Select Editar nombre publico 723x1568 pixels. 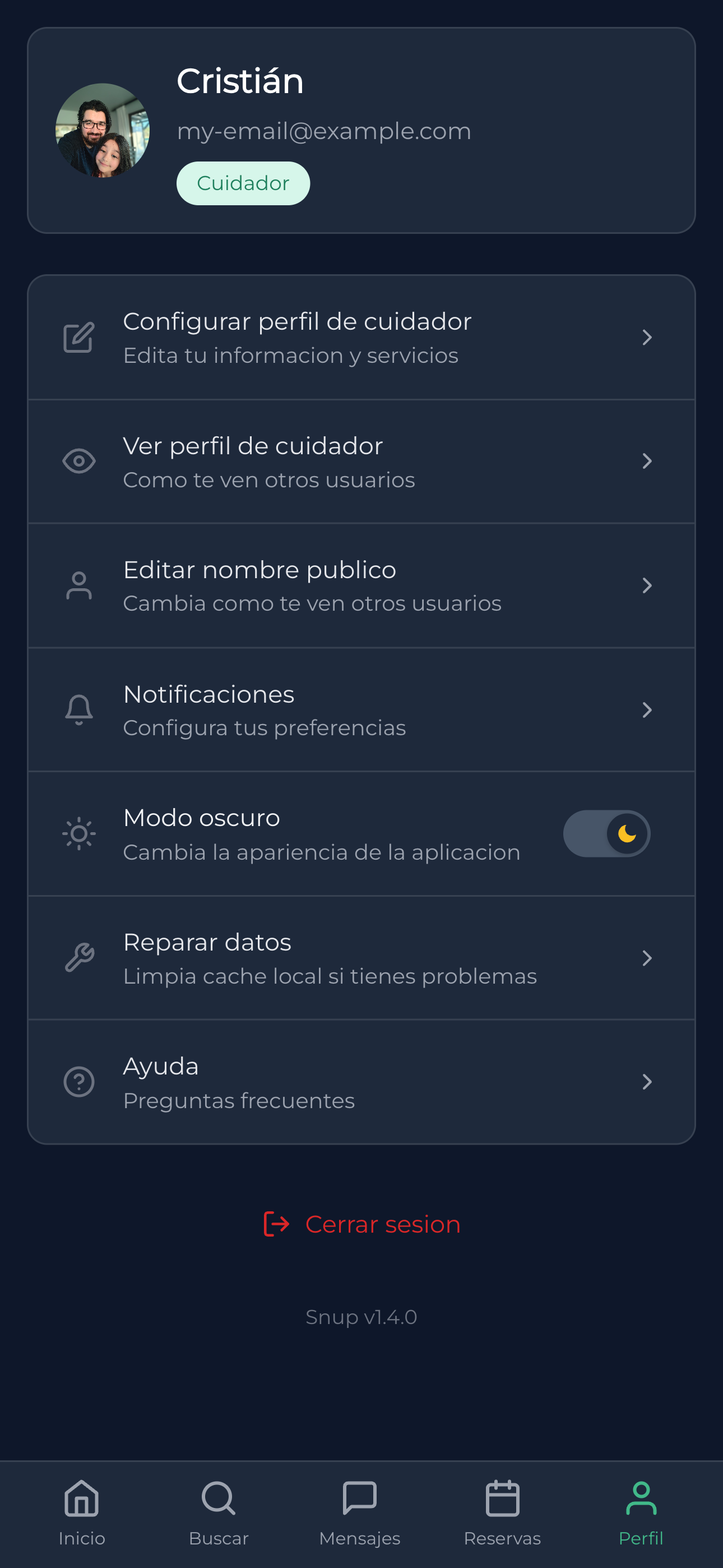361,585
